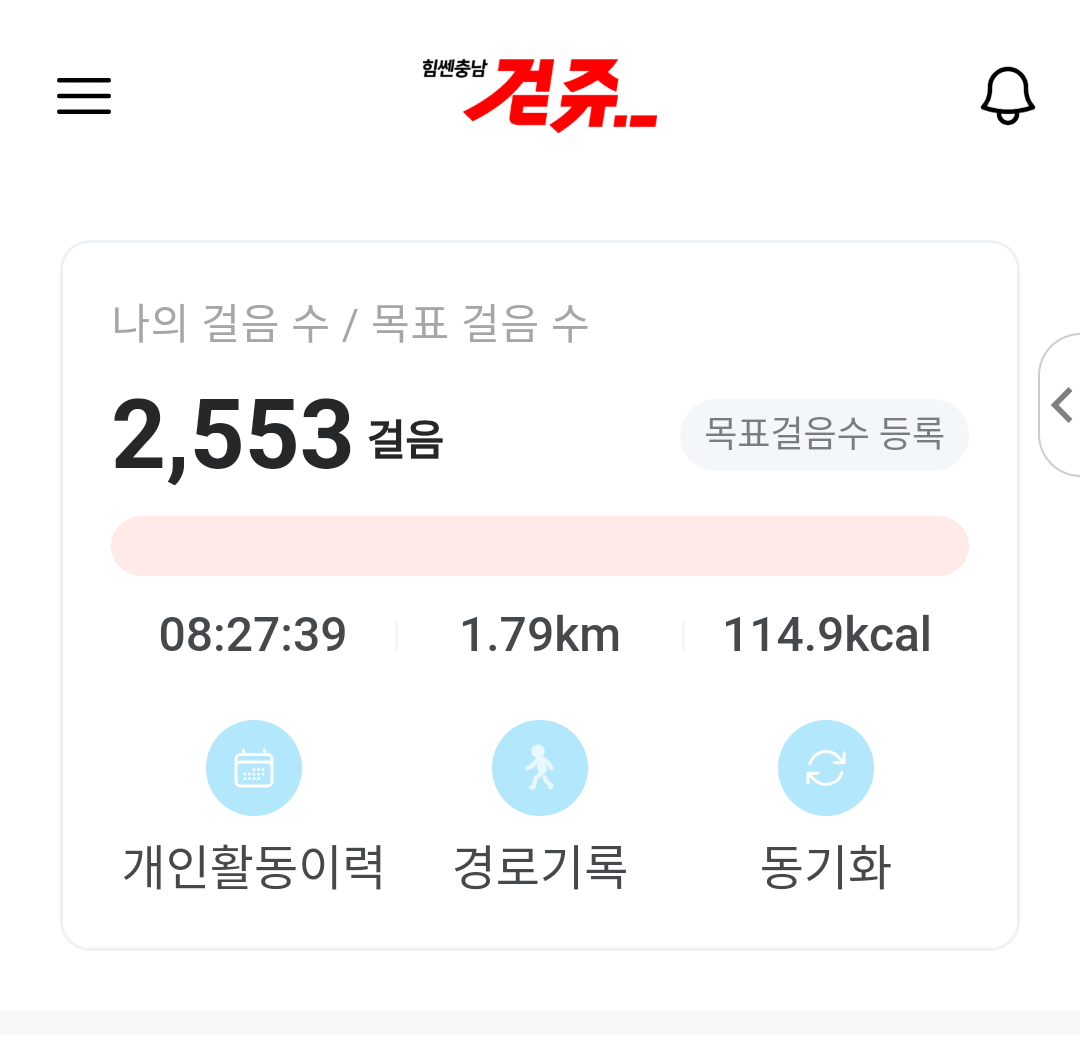
Task: Tap 동기화 to sync step data
Action: 826,768
